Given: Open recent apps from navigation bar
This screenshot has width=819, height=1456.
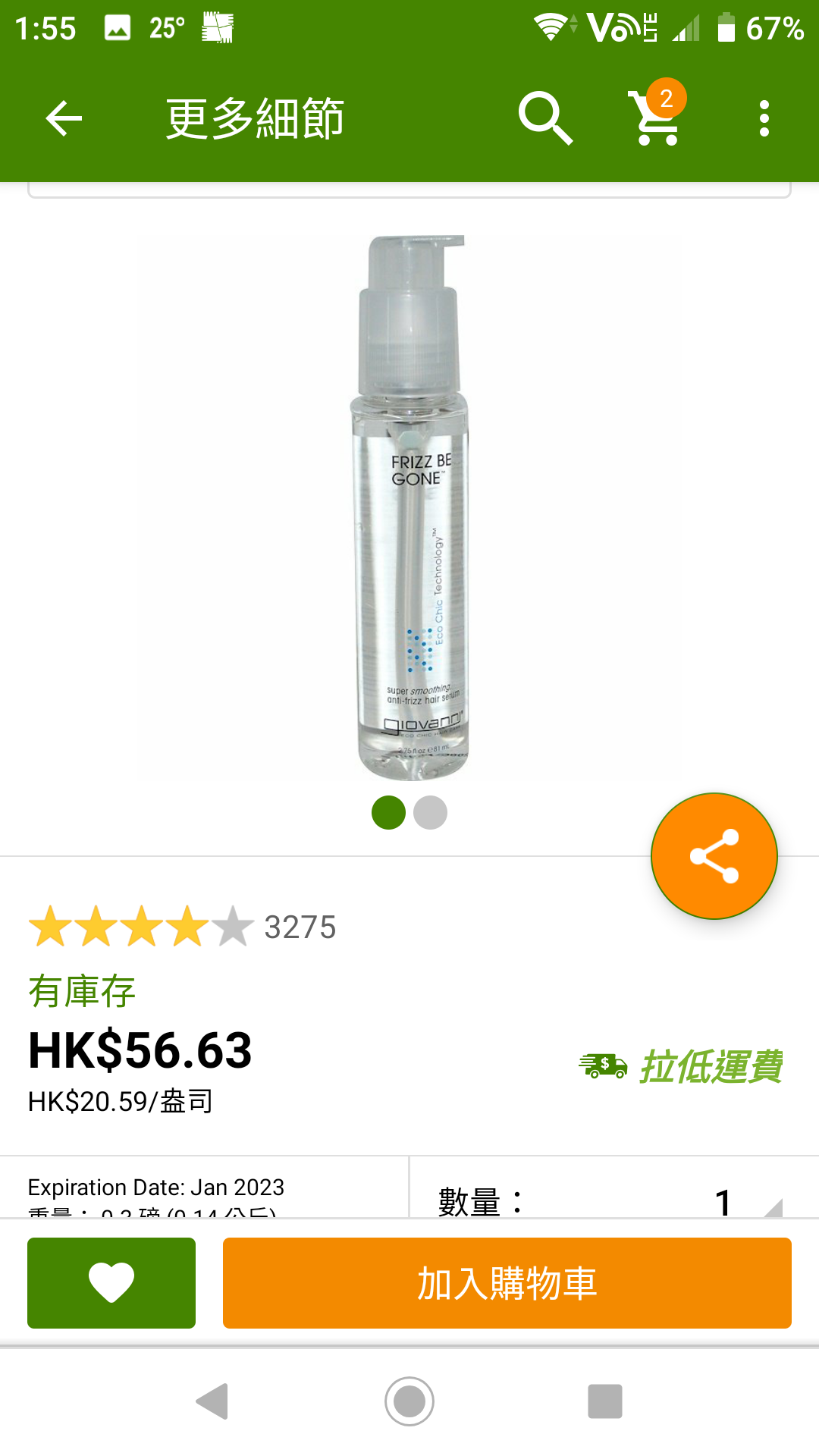Looking at the screenshot, I should (604, 1401).
